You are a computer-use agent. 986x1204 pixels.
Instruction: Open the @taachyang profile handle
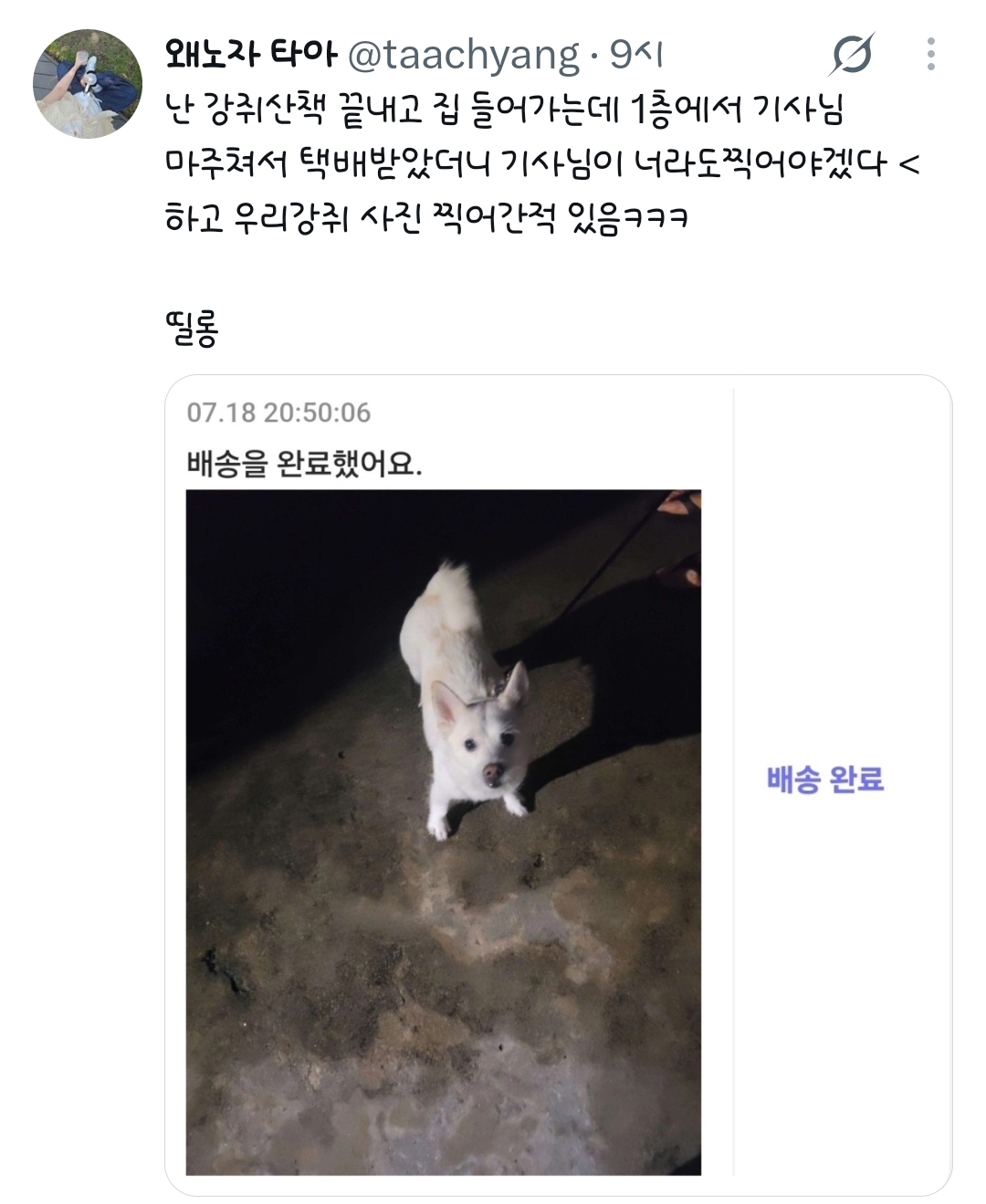(464, 56)
